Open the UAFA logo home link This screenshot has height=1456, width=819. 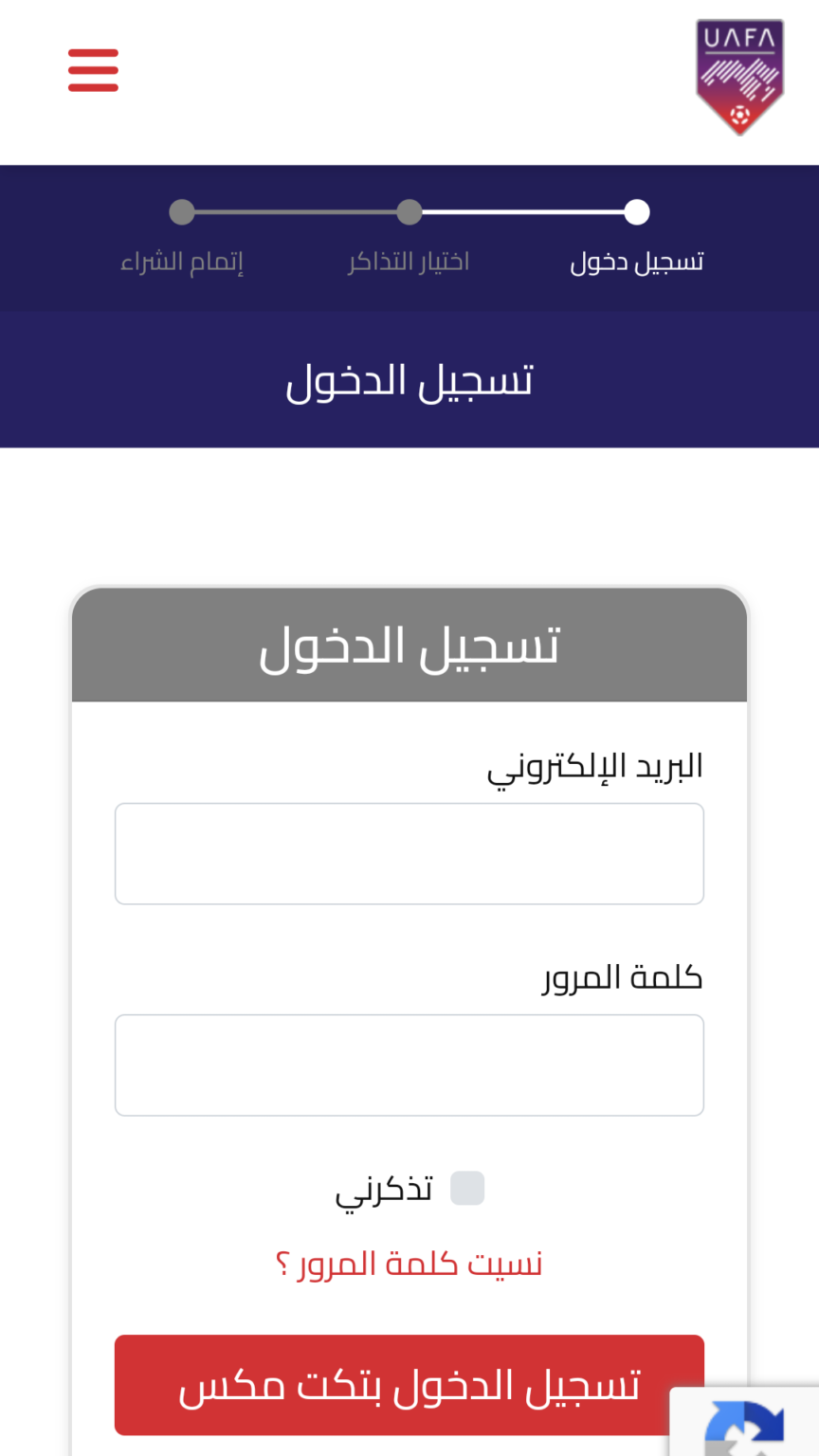tap(740, 77)
